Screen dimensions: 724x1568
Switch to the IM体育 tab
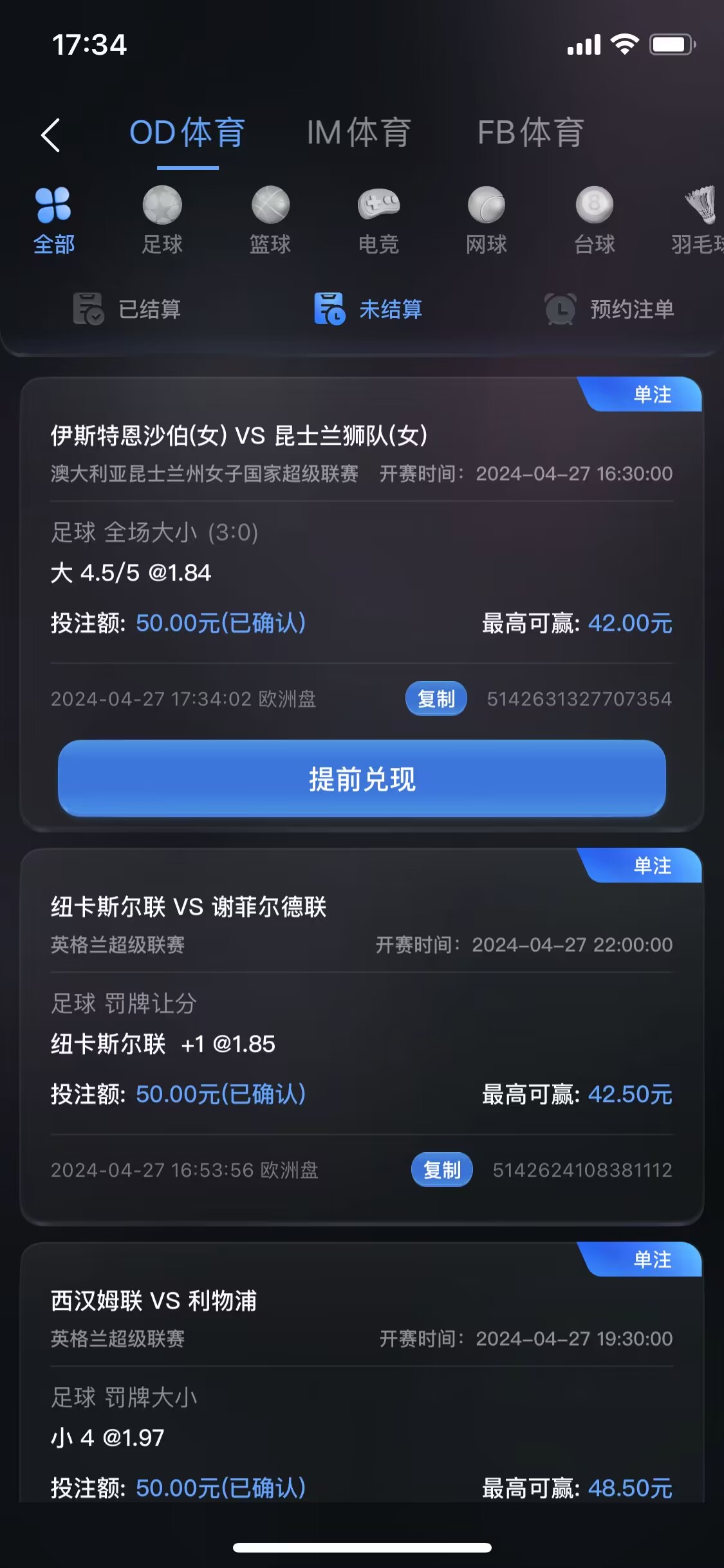point(358,133)
